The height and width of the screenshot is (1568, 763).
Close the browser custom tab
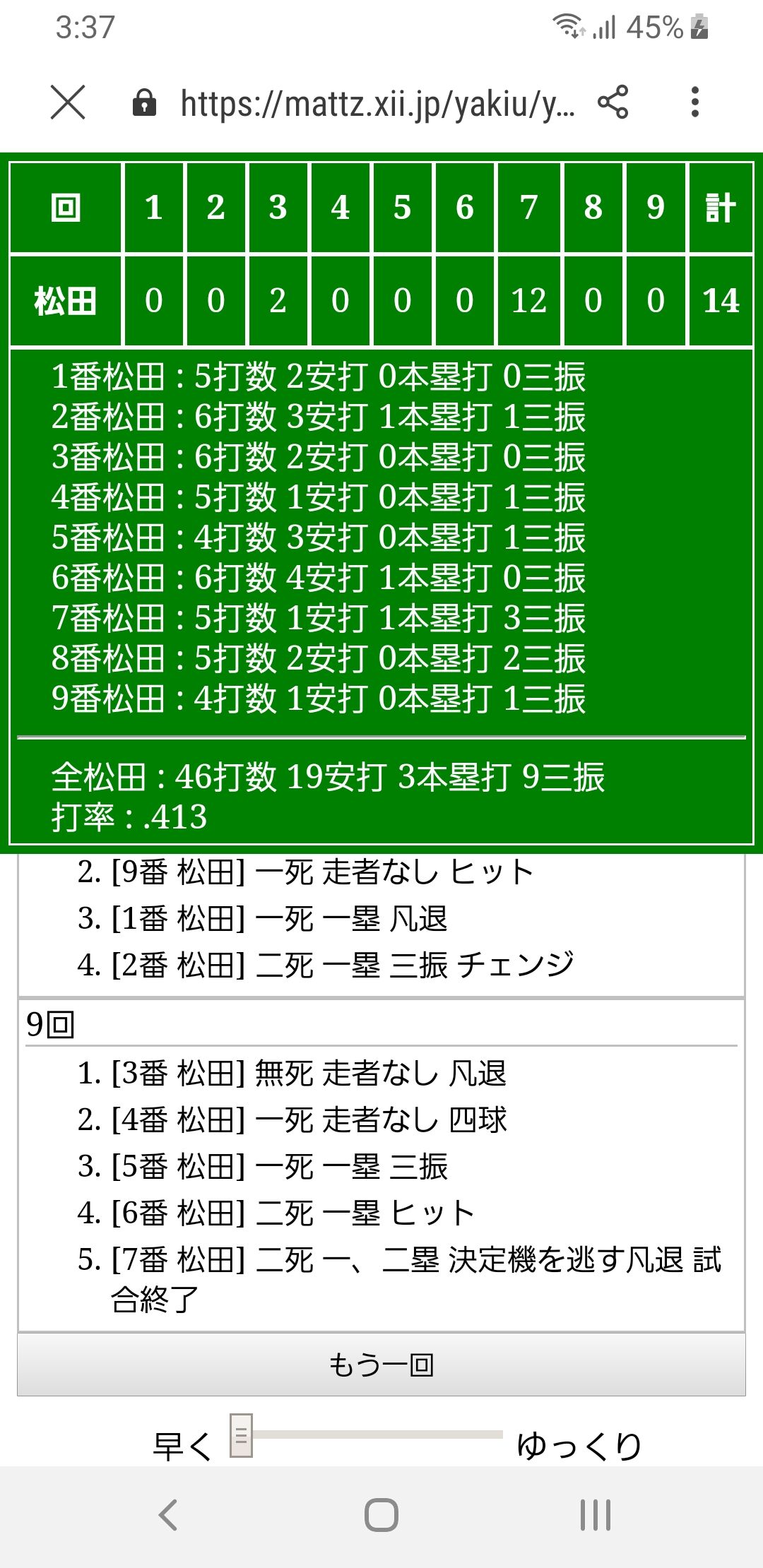(68, 102)
